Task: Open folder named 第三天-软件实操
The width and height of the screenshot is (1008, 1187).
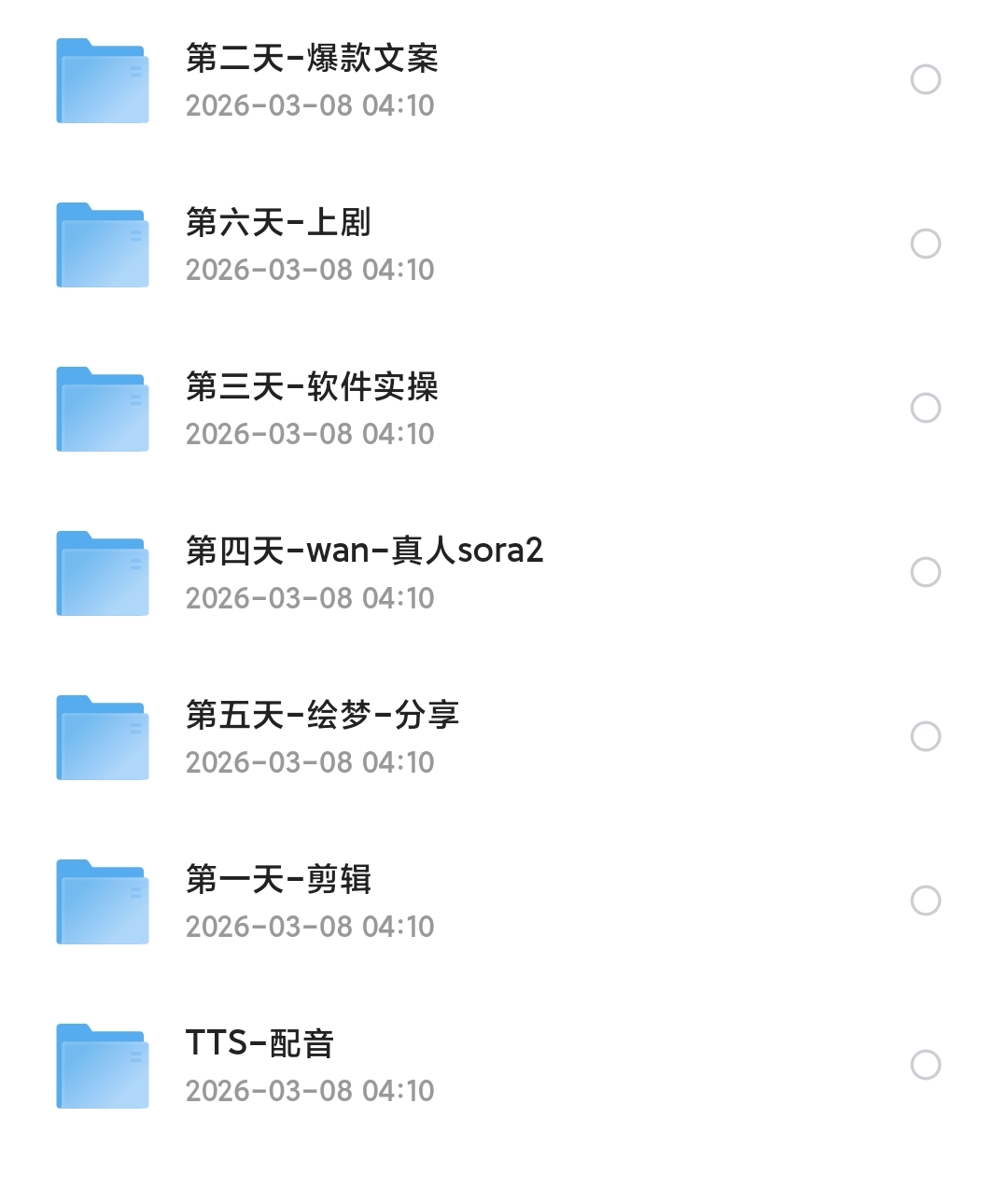Action: [x=314, y=386]
